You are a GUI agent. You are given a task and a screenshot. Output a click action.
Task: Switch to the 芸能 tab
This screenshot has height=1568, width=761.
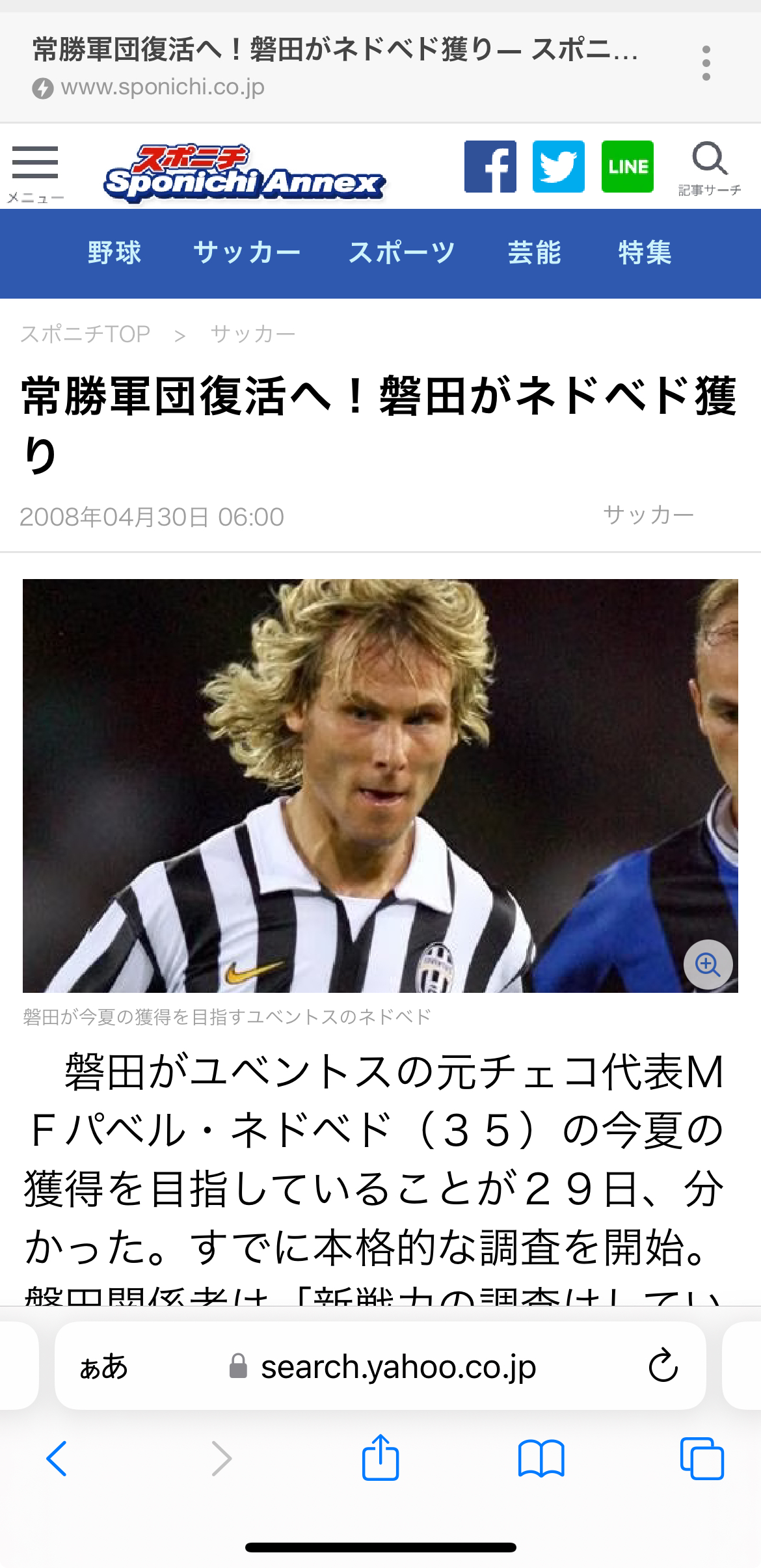pyautogui.click(x=535, y=252)
